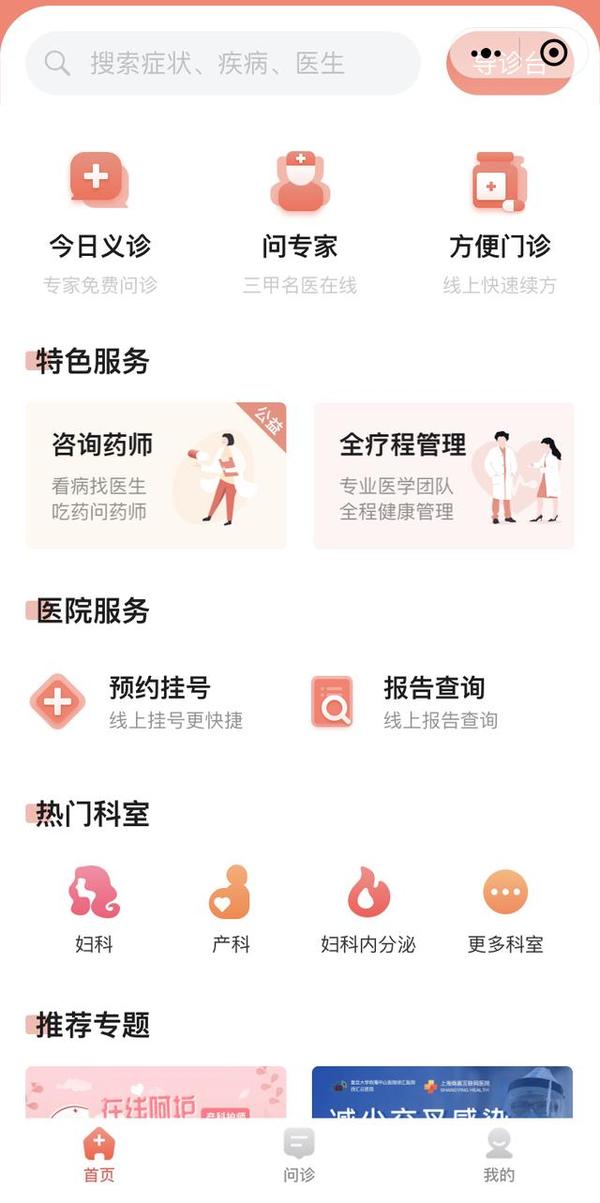The image size is (600, 1203).
Task: Tap the search box for symptoms and doctors
Action: tap(222, 63)
